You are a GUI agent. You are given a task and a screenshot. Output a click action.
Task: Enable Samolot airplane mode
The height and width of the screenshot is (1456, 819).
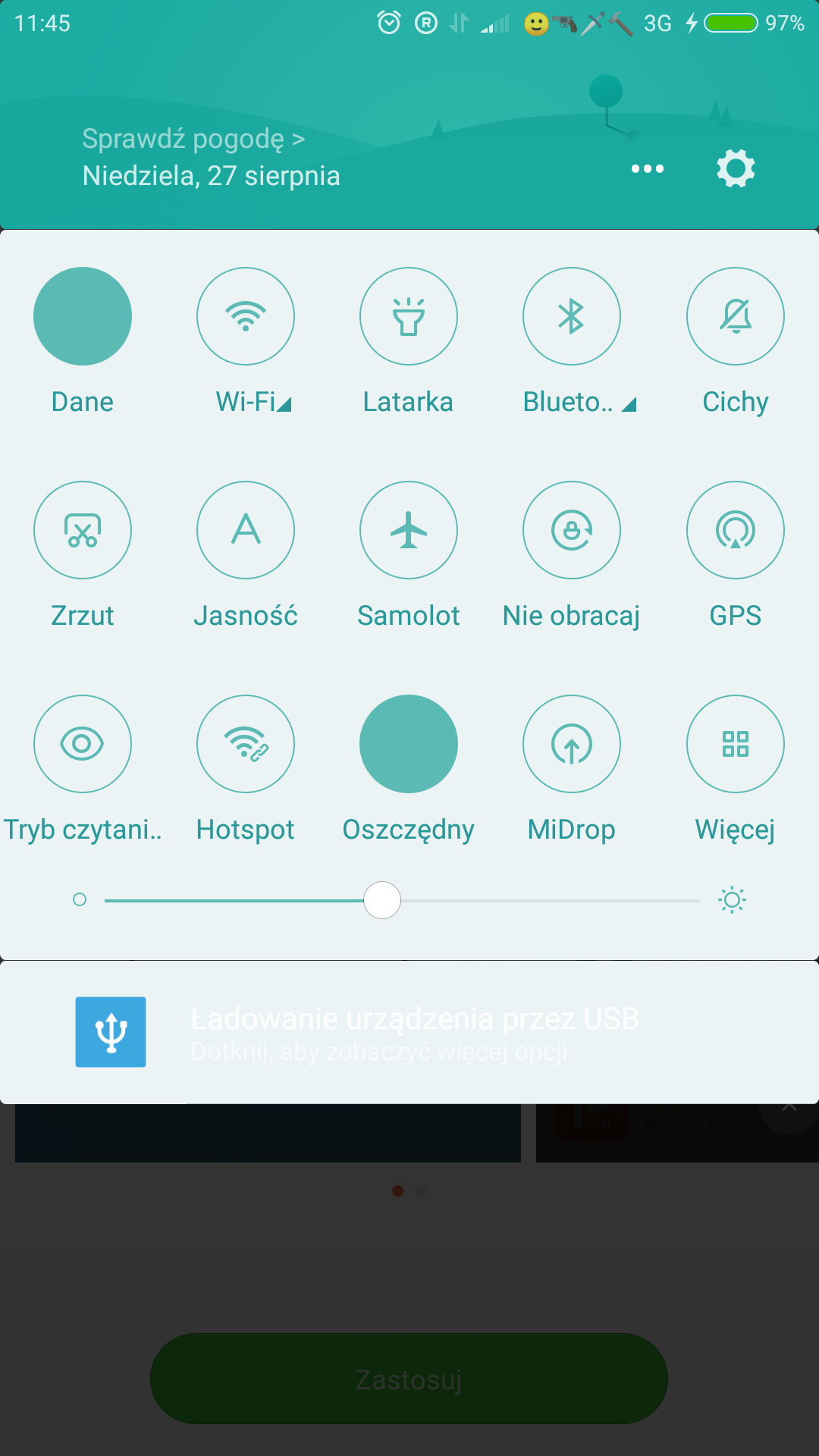pyautogui.click(x=409, y=530)
